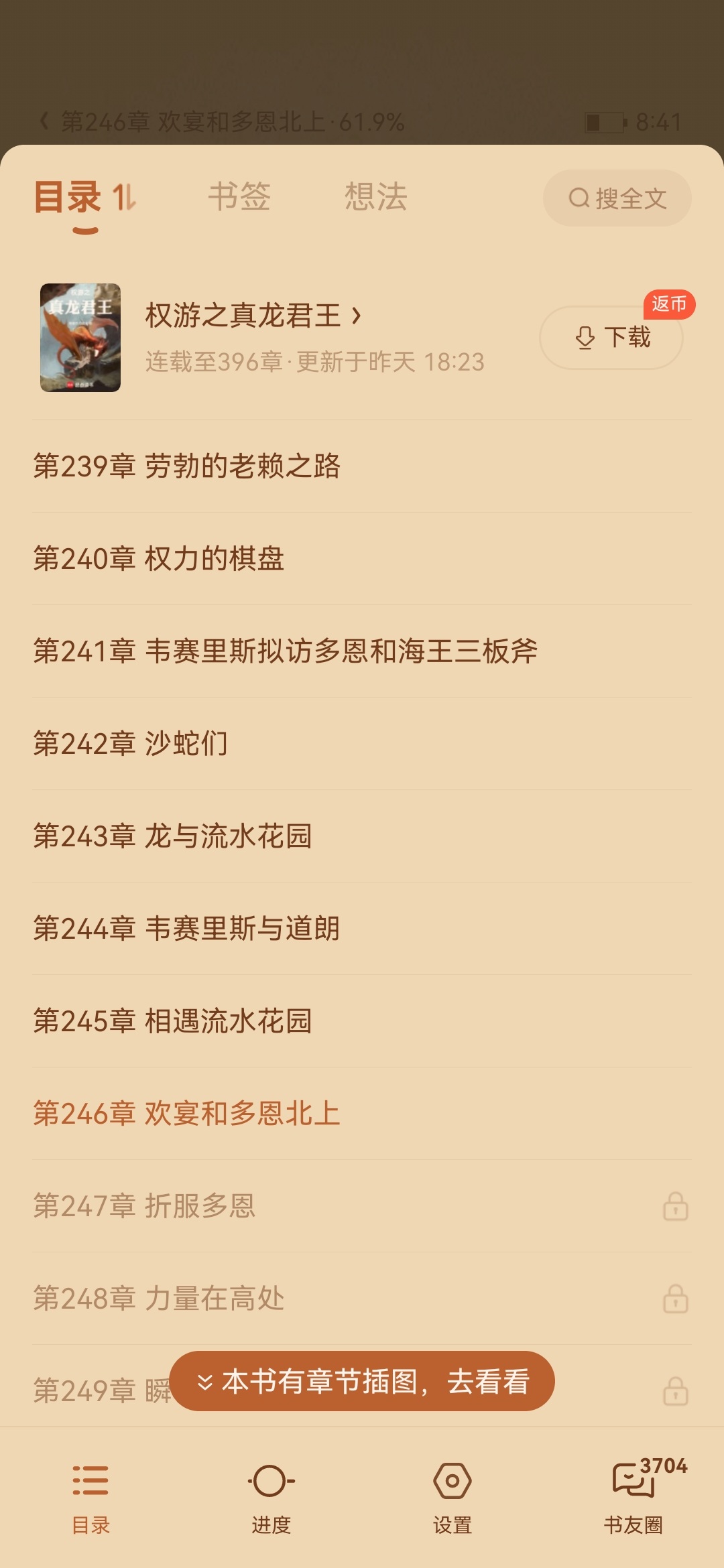Select current chapter 第246章 欢宴和多恩北上
The height and width of the screenshot is (1568, 724).
(x=186, y=1114)
